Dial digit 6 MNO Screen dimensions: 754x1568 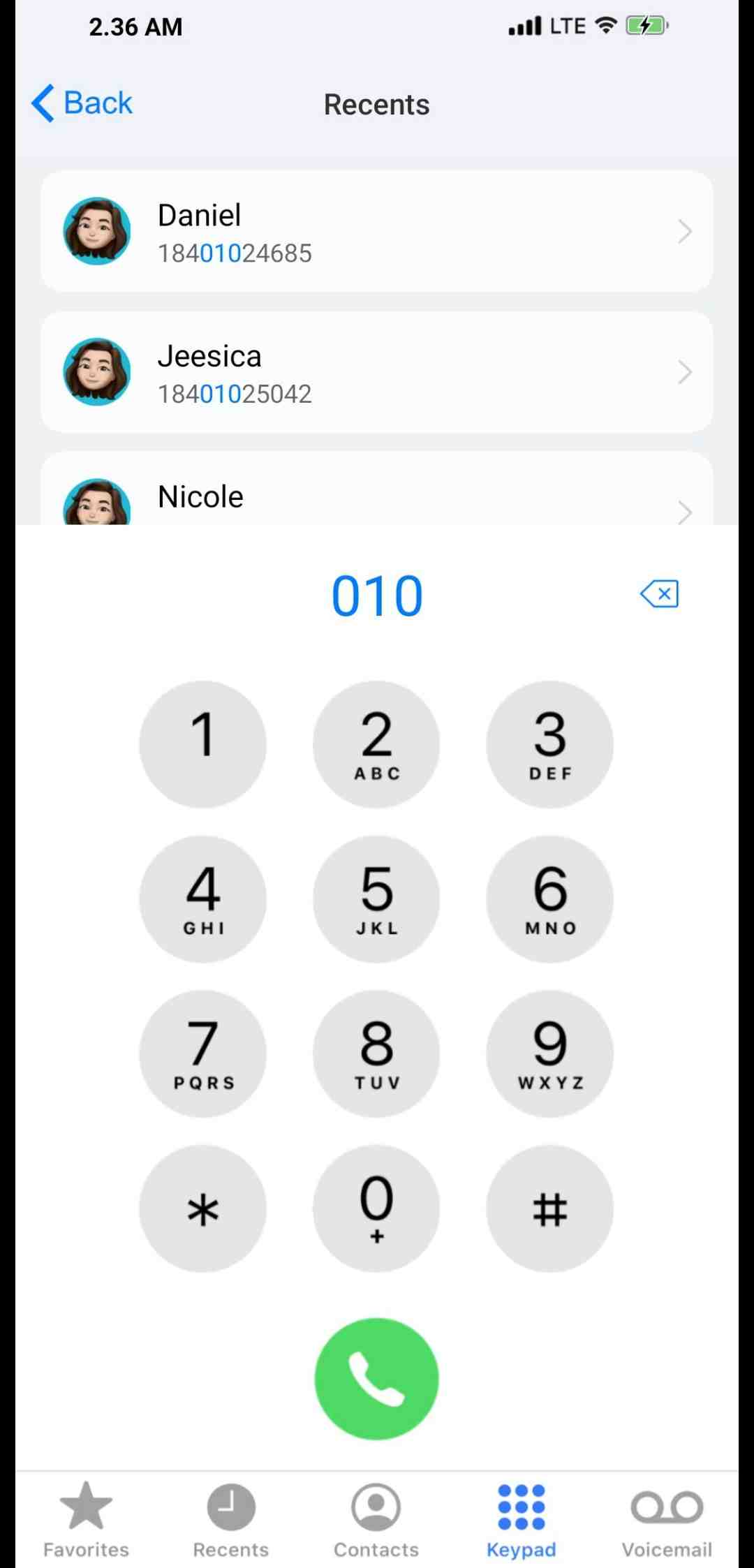click(x=549, y=899)
